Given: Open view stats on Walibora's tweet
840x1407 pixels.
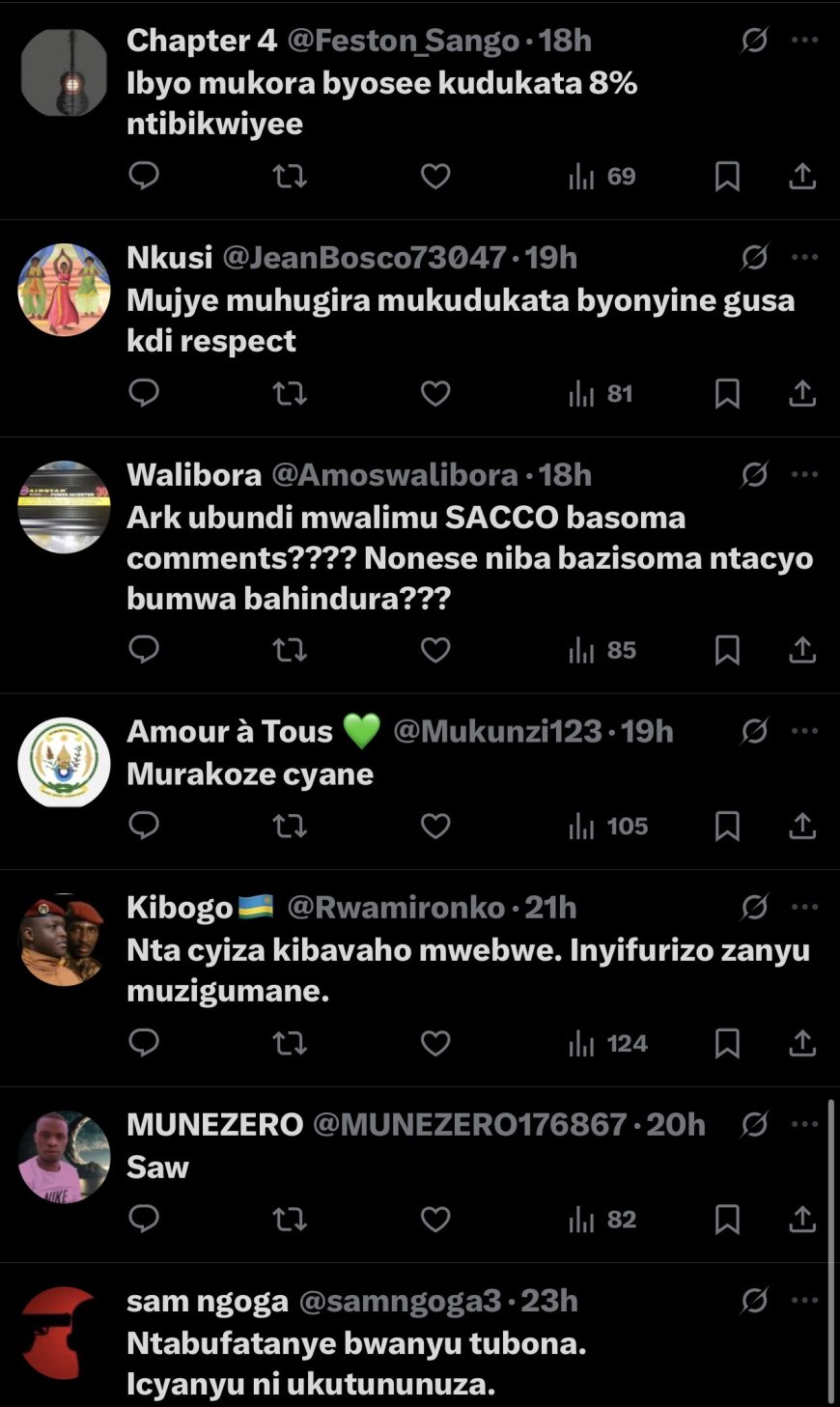Looking at the screenshot, I should click(602, 650).
